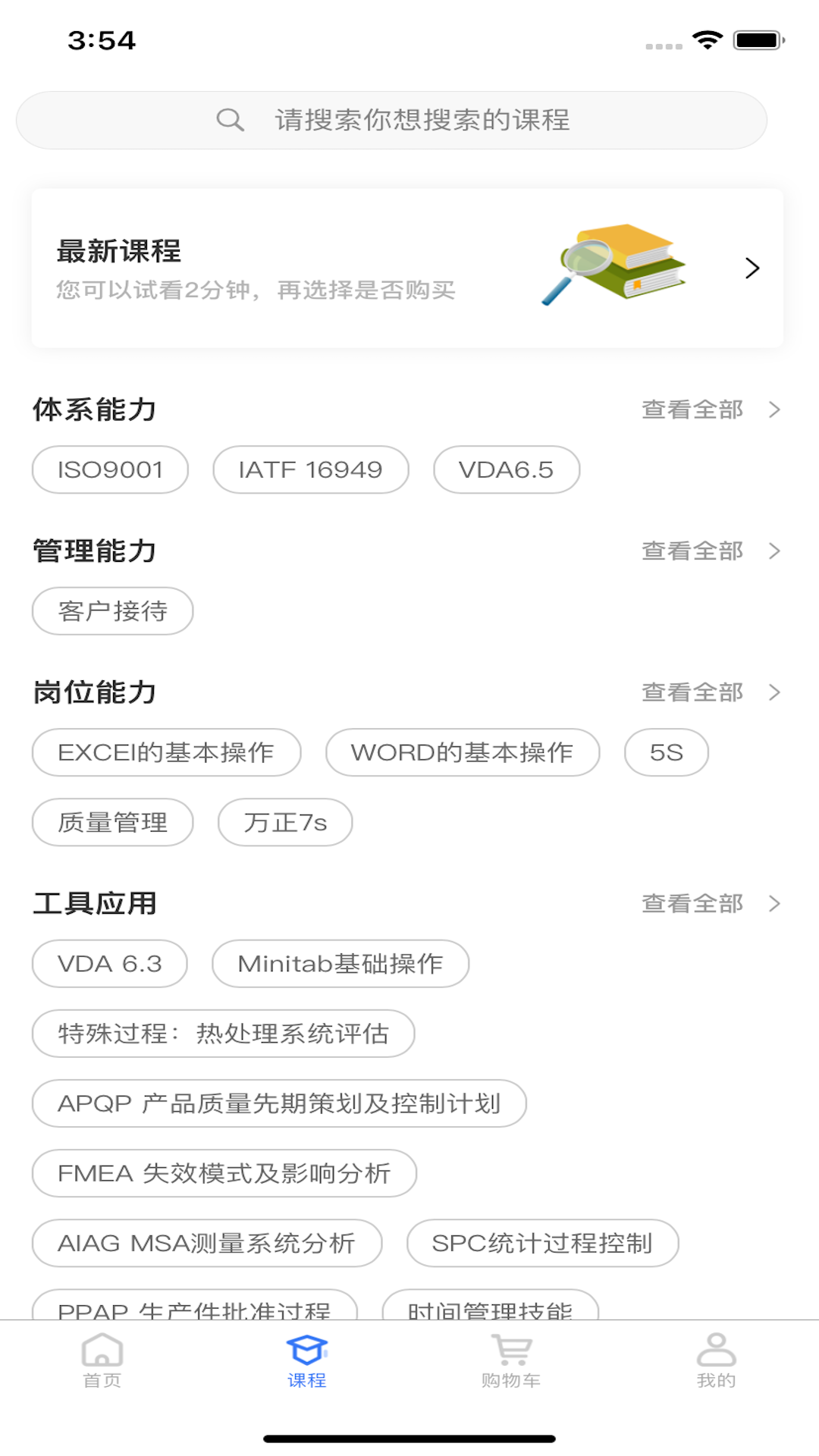
Task: Open FMEA 失效模式及影响分析 chip
Action: pyautogui.click(x=224, y=1173)
